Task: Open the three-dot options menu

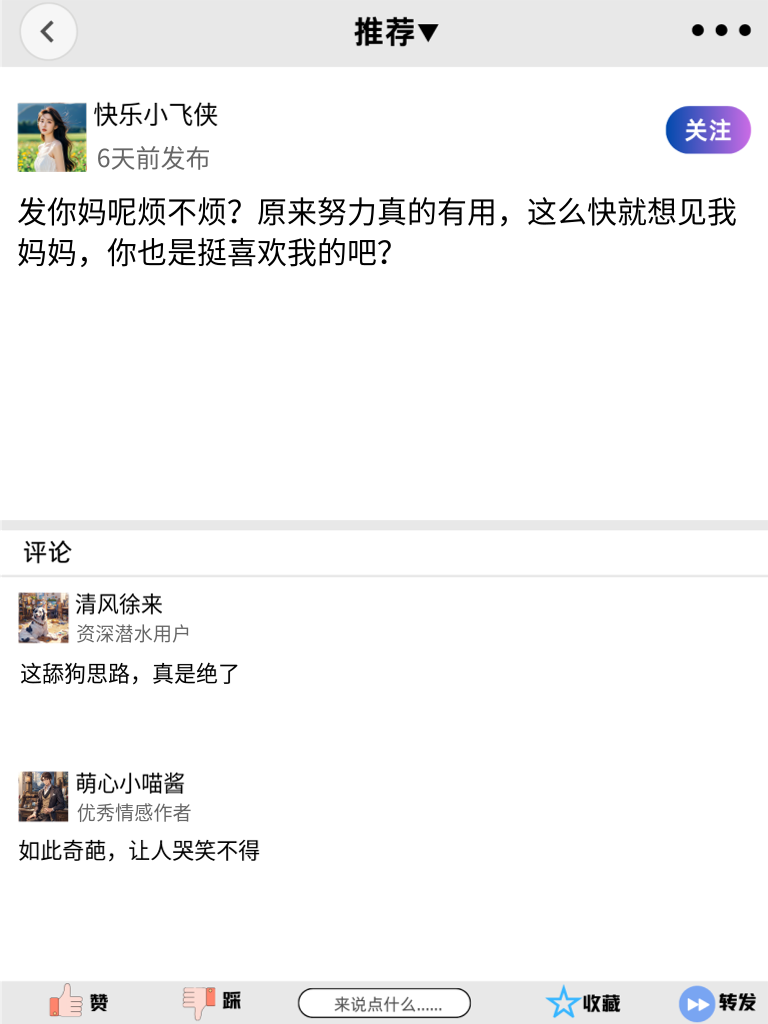Action: coord(719,30)
